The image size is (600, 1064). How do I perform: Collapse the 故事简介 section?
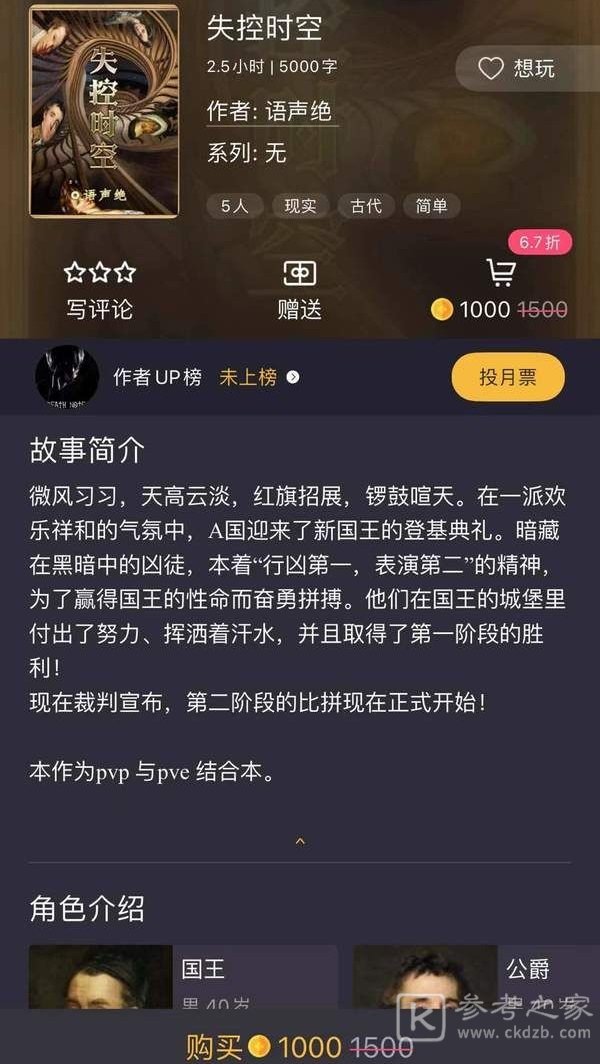coord(300,841)
